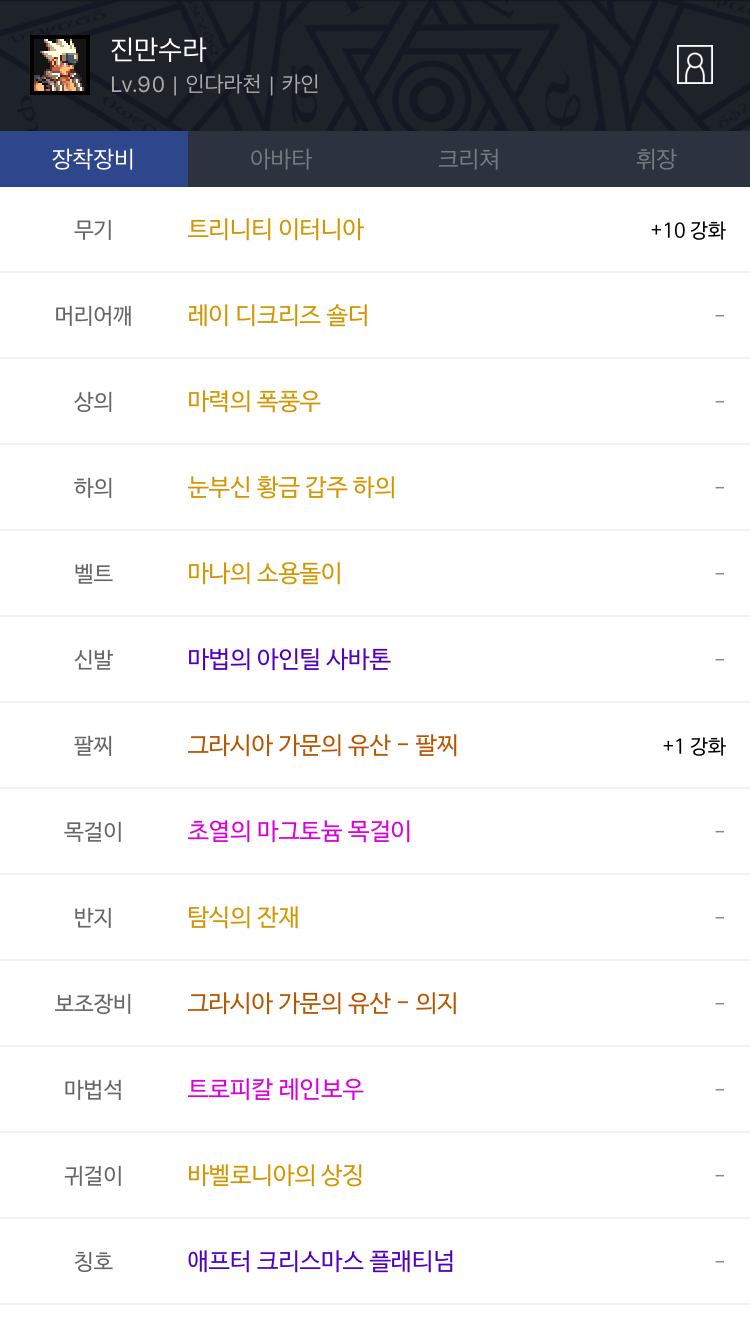View the 마나의 소용돌이 belt
Viewport: 750px width, 1334px height.
[x=265, y=573]
